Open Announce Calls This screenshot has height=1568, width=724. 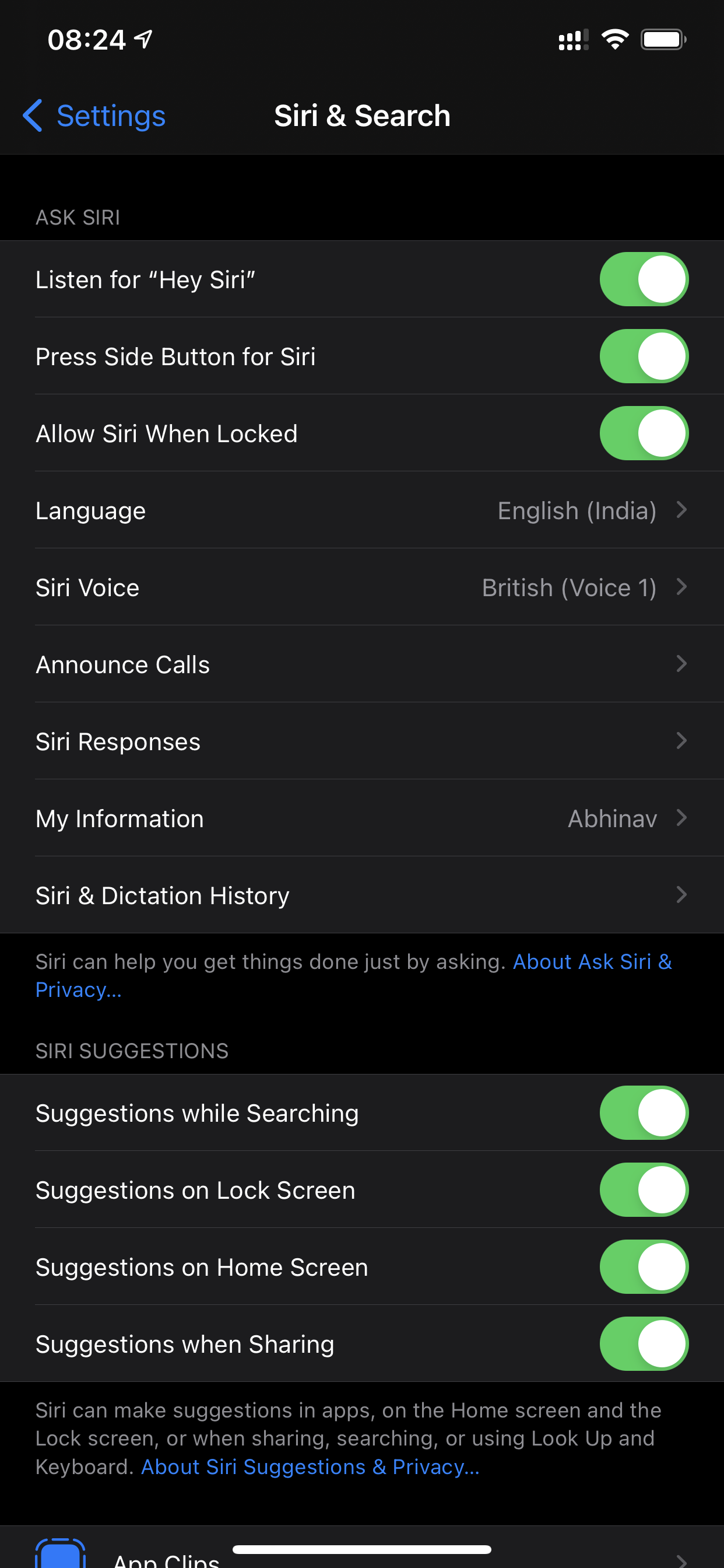362,664
